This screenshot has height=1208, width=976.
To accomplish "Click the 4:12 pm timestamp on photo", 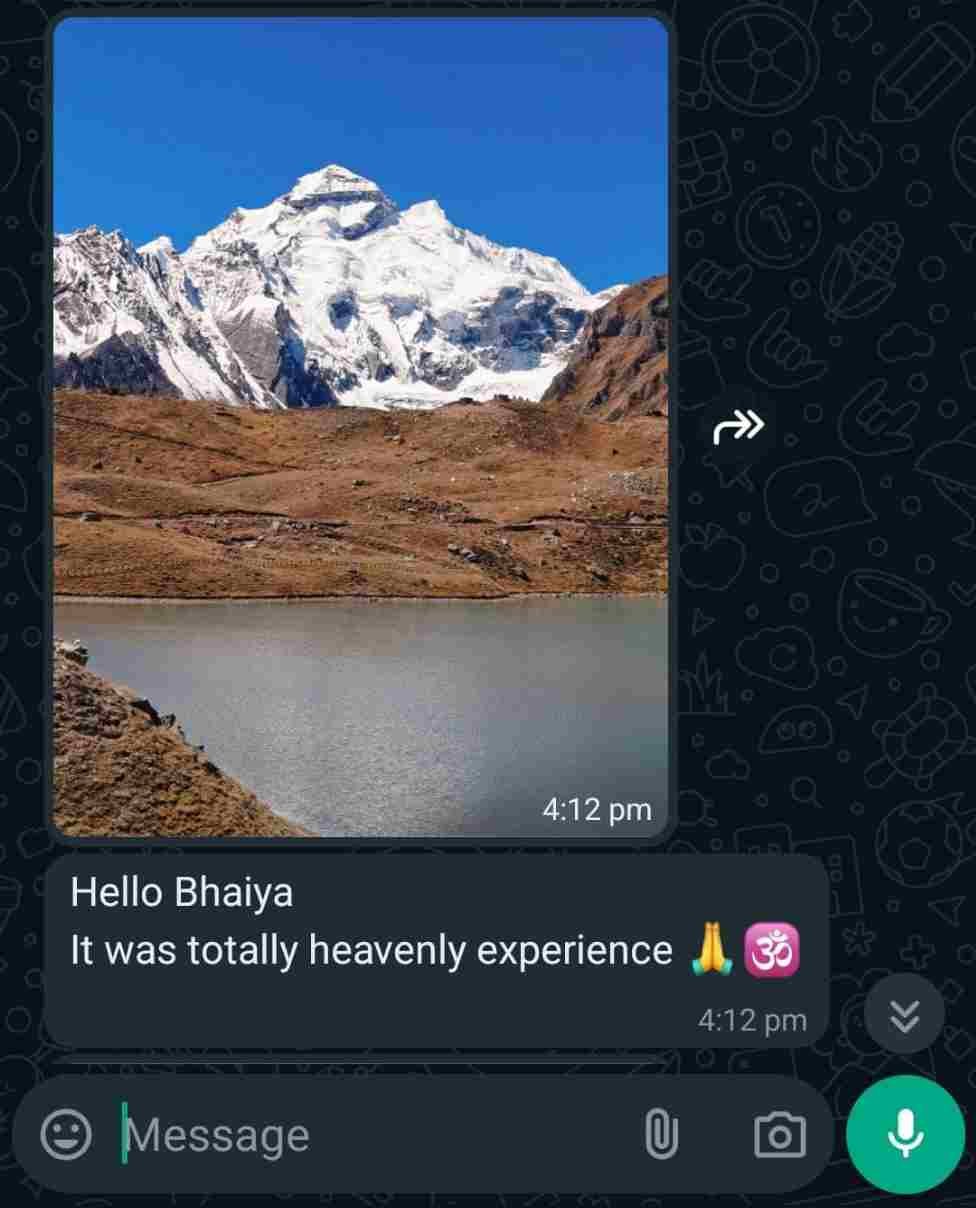I will 595,810.
